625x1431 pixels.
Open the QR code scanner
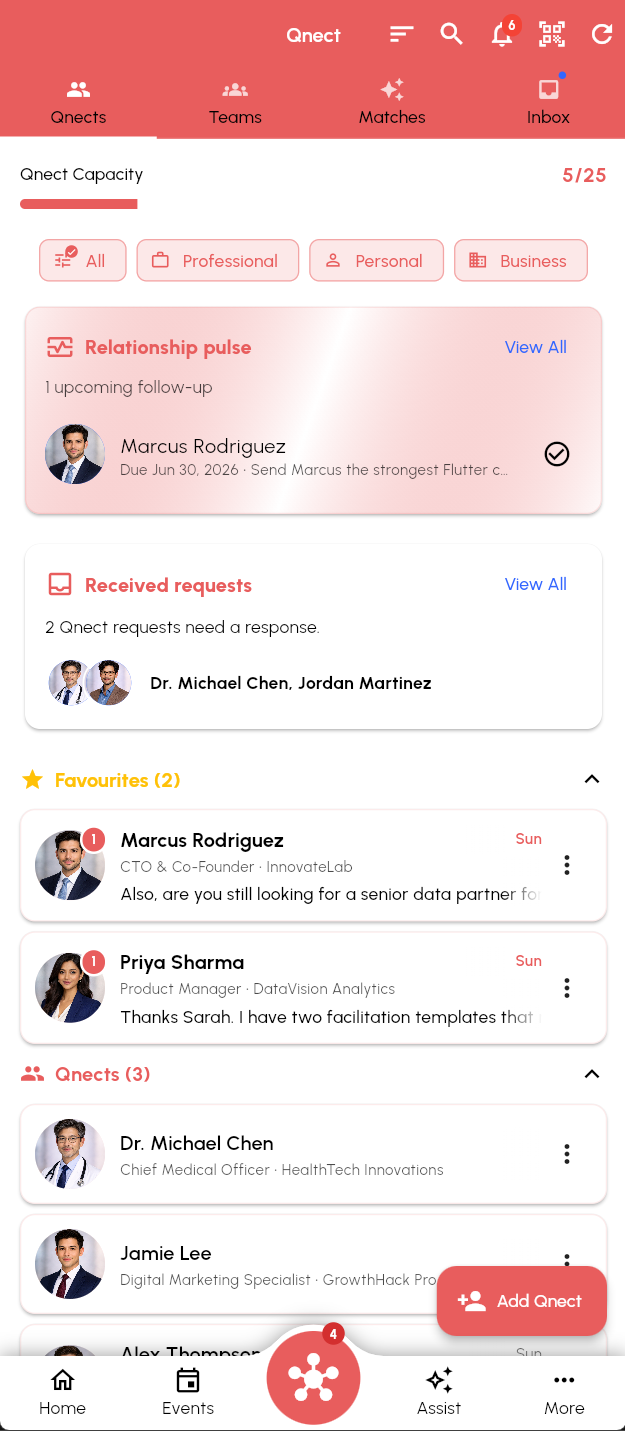(x=552, y=35)
